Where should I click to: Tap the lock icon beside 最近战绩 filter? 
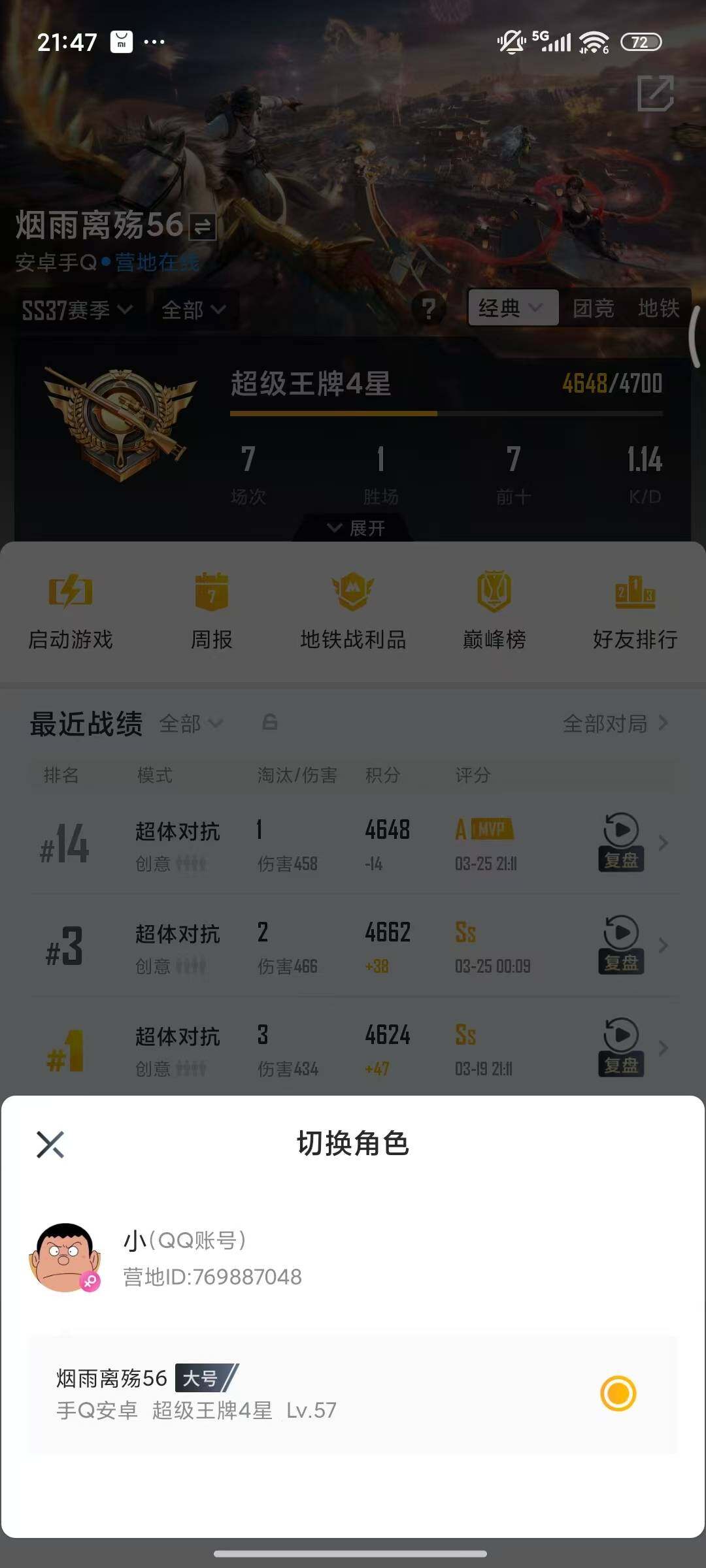(x=270, y=723)
